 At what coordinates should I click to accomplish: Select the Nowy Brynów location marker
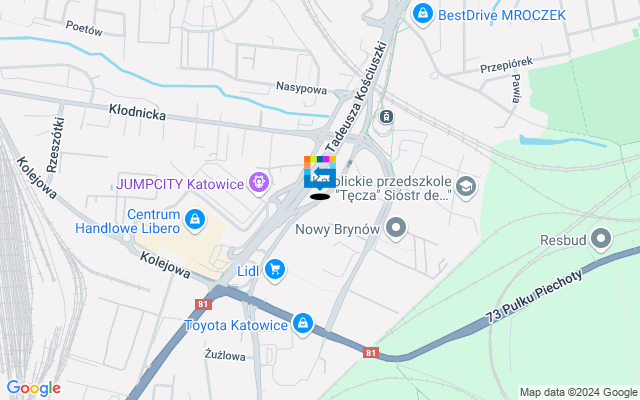tap(396, 229)
